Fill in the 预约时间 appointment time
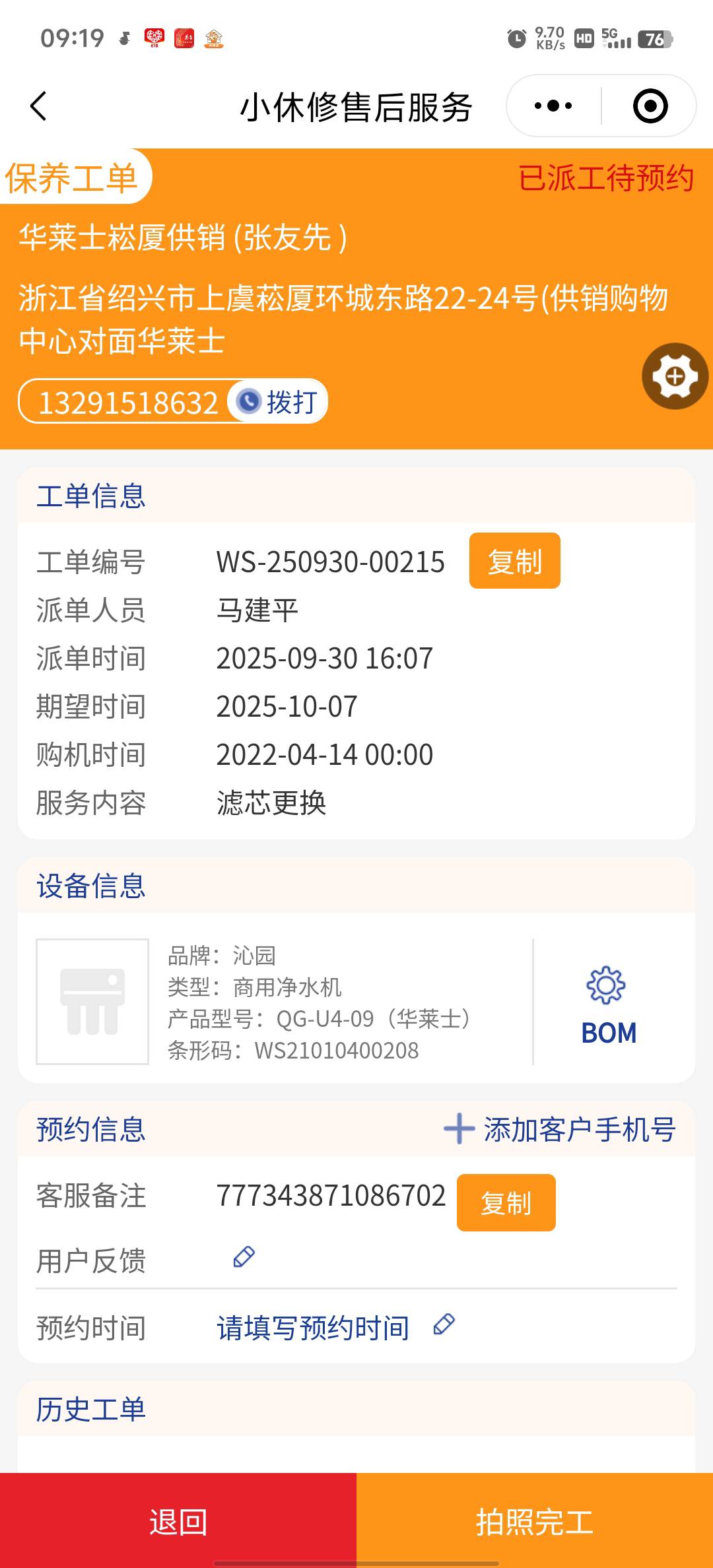This screenshot has width=713, height=1568. [314, 1328]
